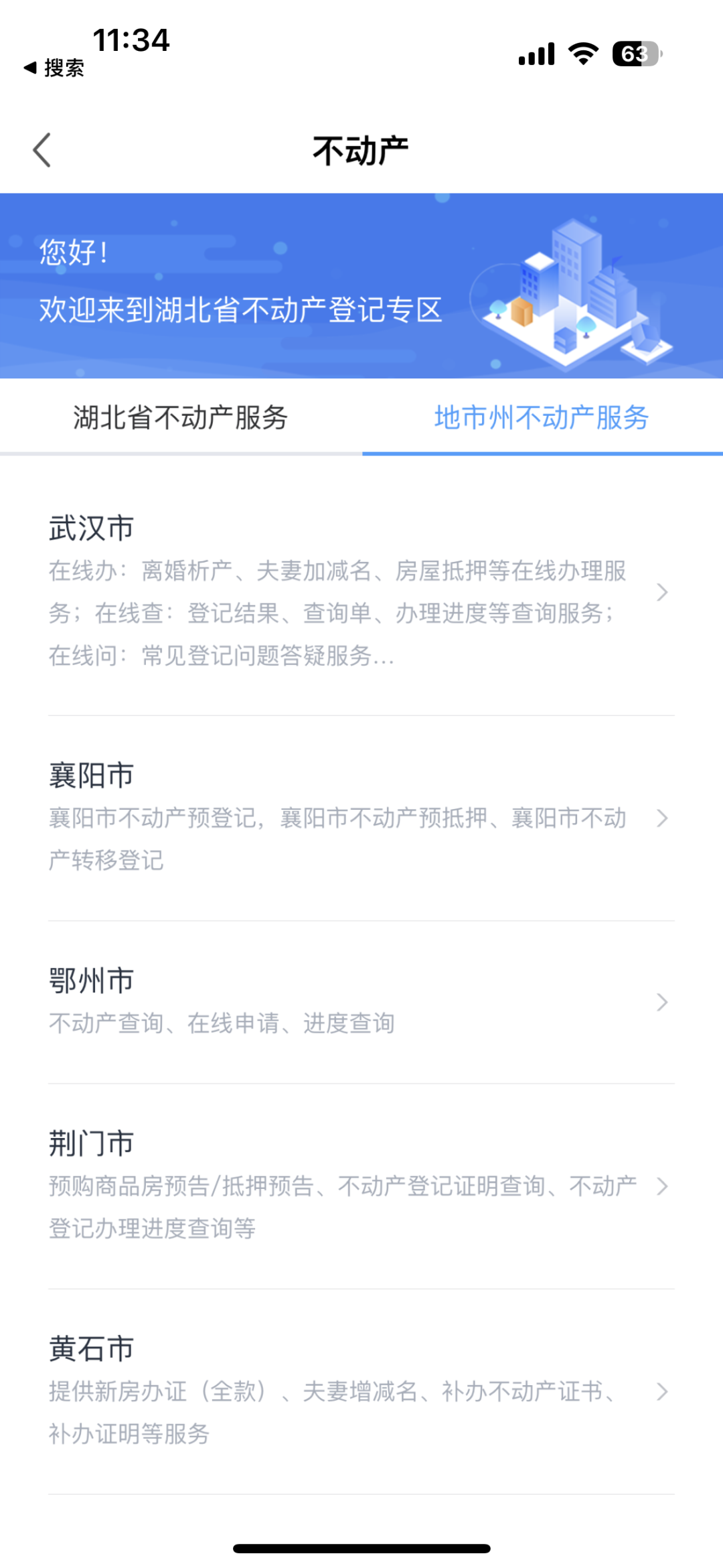The width and height of the screenshot is (723, 1568).
Task: Switch to 湖北省不动产服务 tab
Action: 180,418
